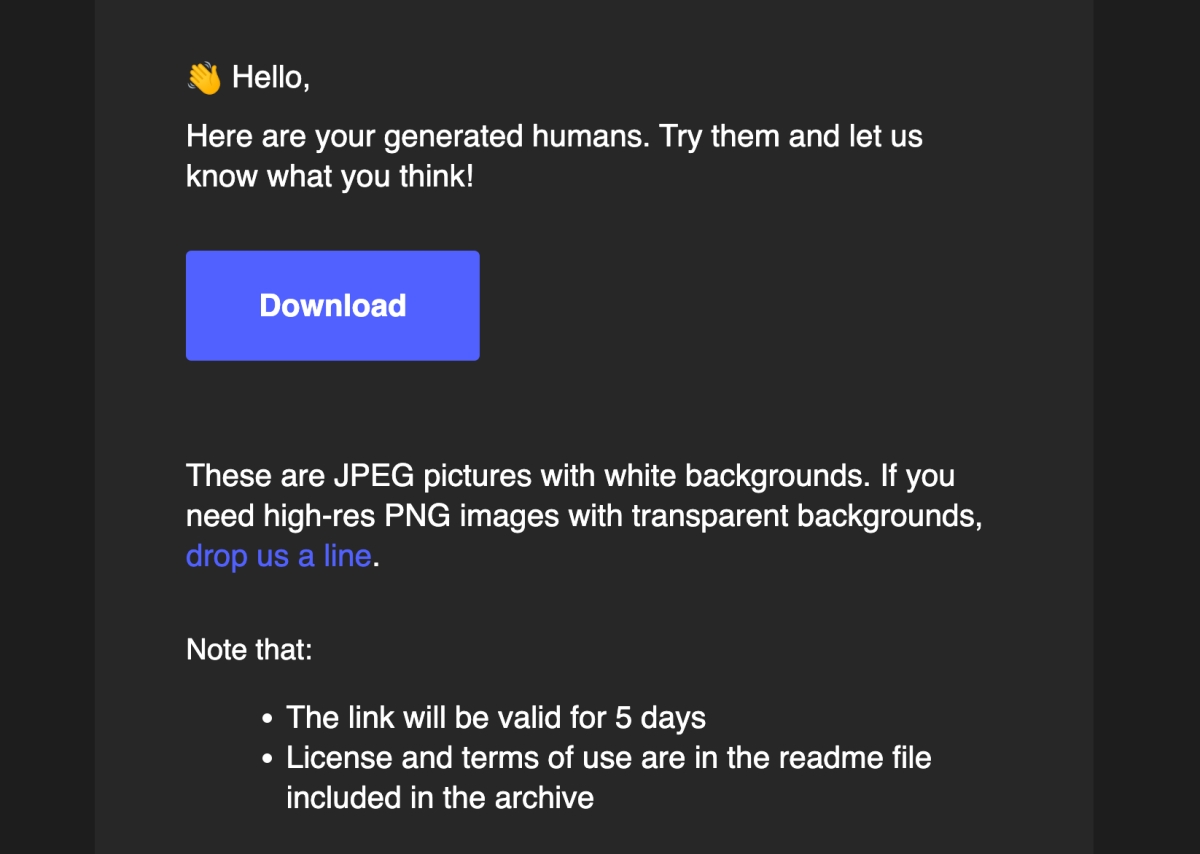This screenshot has width=1200, height=854.
Task: Open the 'drop us a line' link
Action: pyautogui.click(x=278, y=556)
